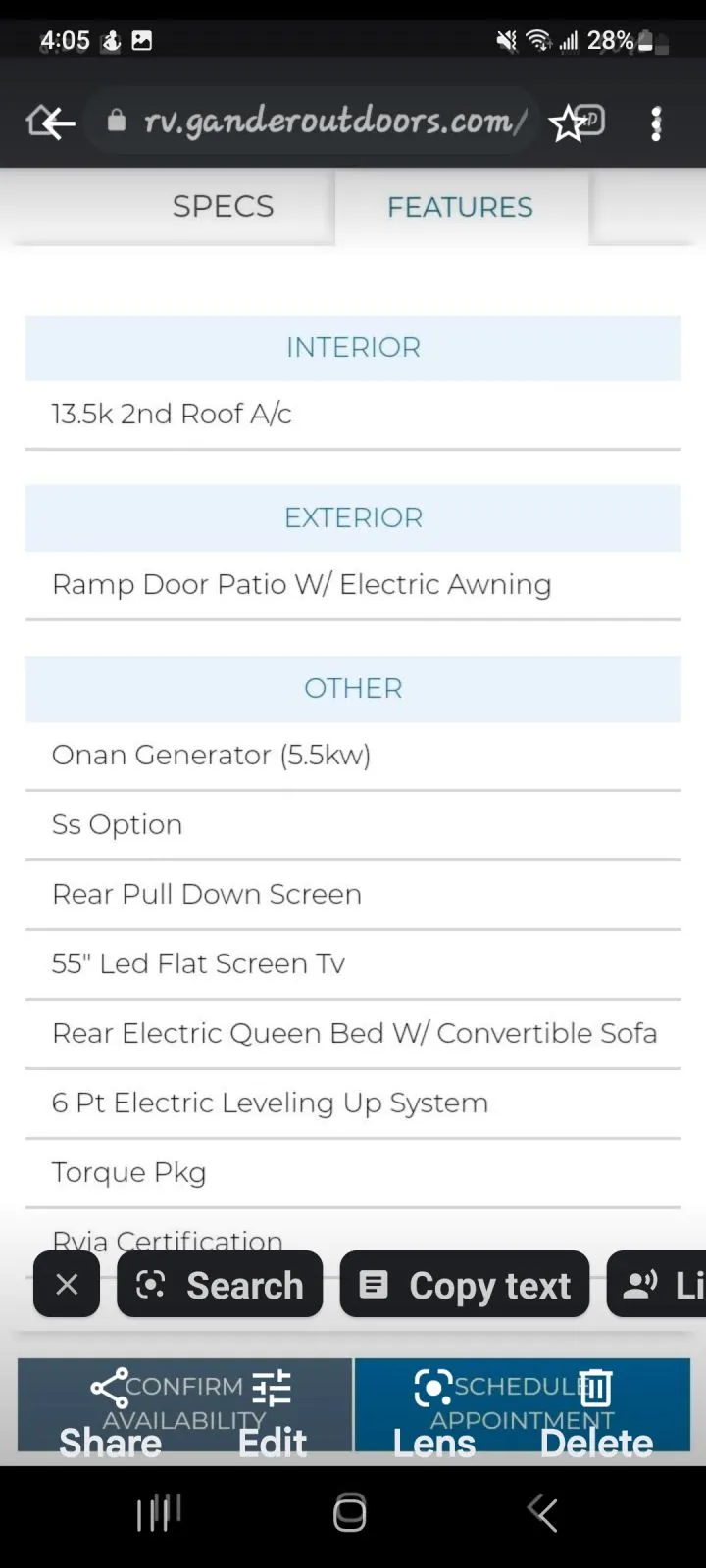Go back with the browser arrow
This screenshot has width=706, height=1568.
[51, 122]
